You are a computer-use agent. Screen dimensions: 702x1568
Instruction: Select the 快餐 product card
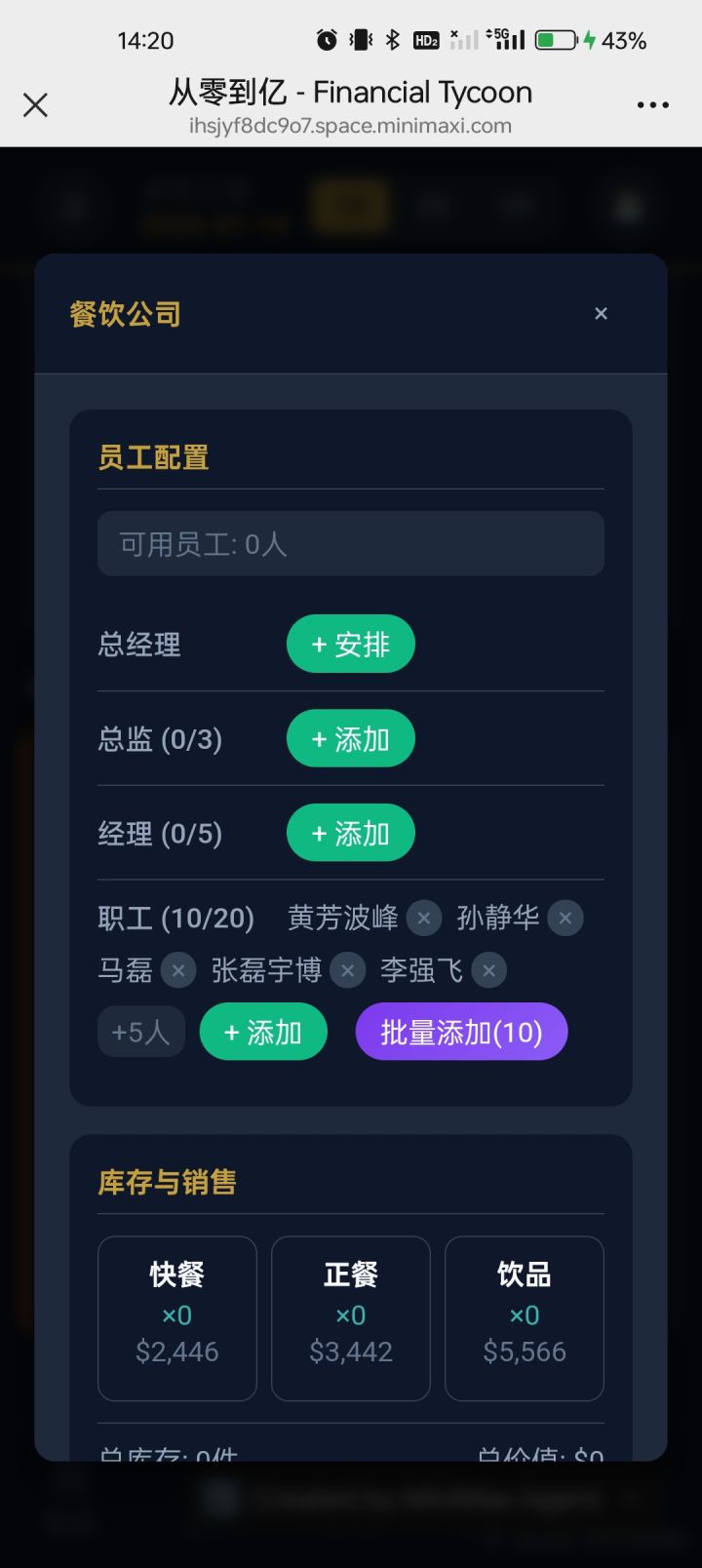click(x=176, y=1316)
